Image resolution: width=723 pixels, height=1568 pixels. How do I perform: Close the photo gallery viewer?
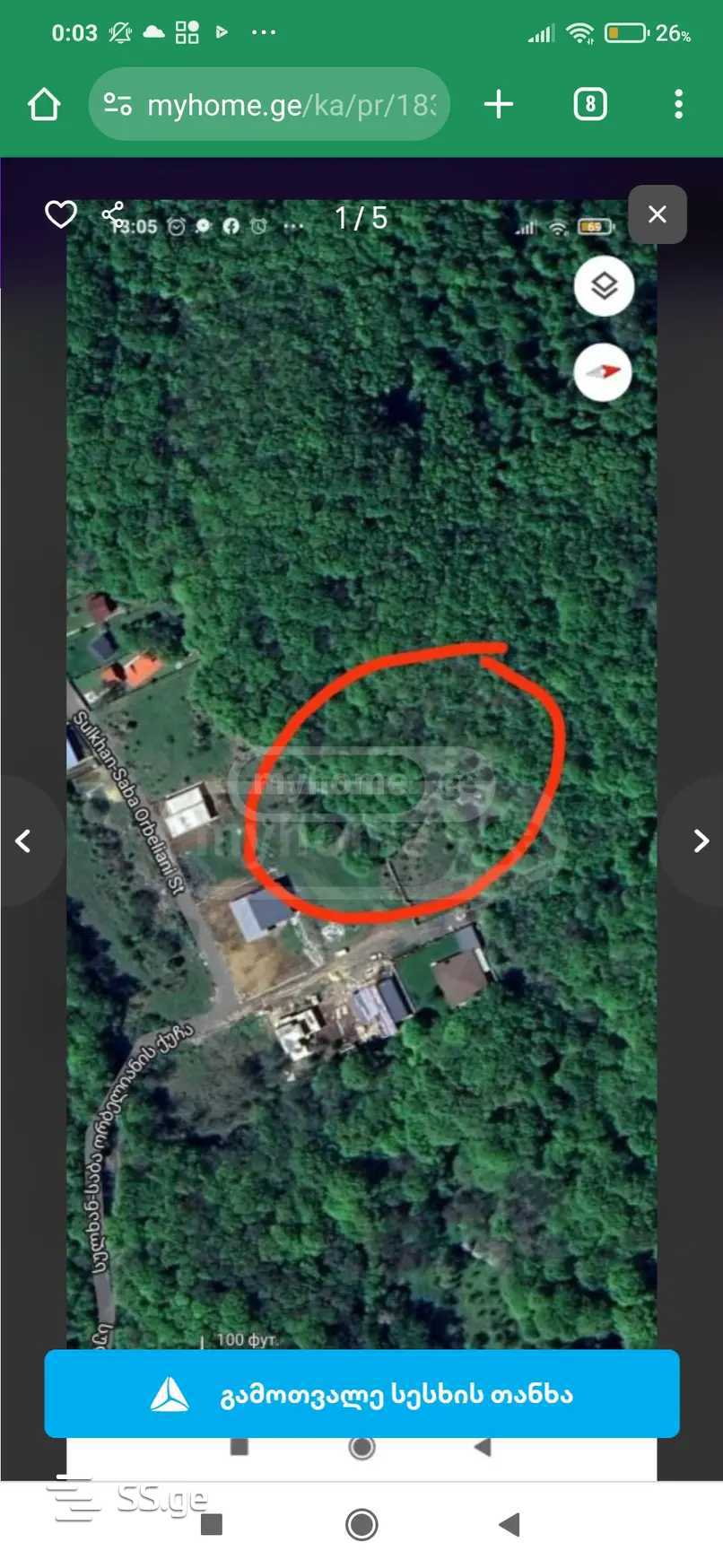[x=657, y=214]
